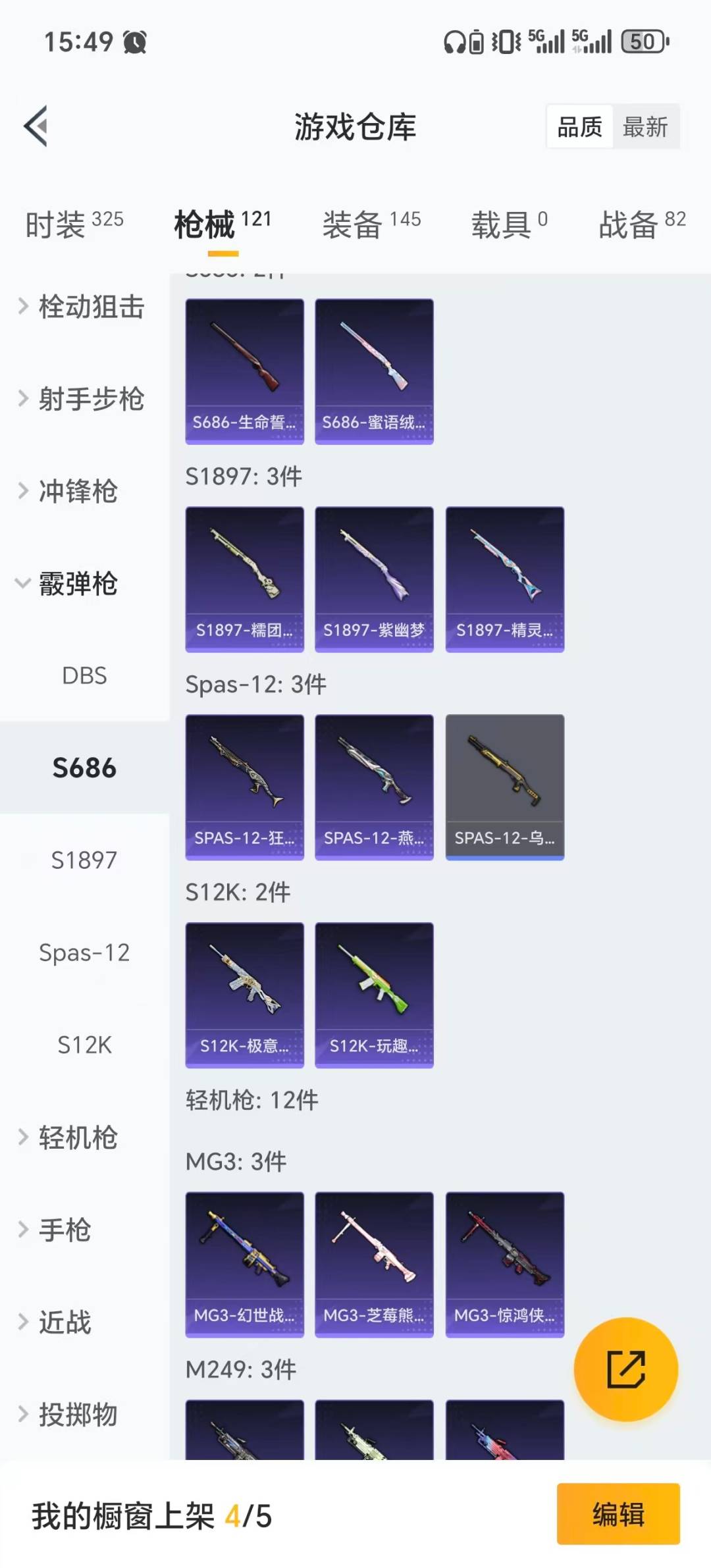Select the SPAS-12-乌 gold shotgun icon
711x1568 pixels.
click(504, 787)
